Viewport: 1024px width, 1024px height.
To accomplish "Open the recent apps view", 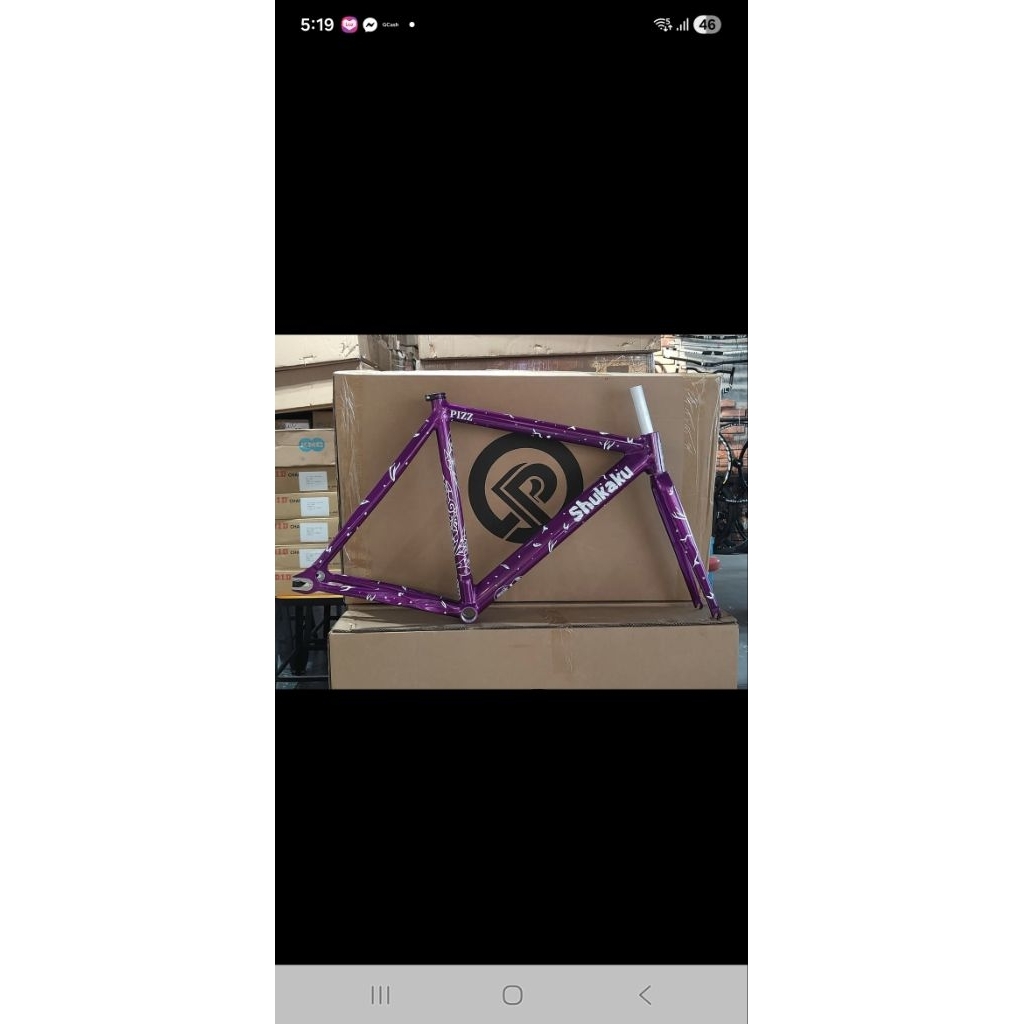I will point(380,995).
